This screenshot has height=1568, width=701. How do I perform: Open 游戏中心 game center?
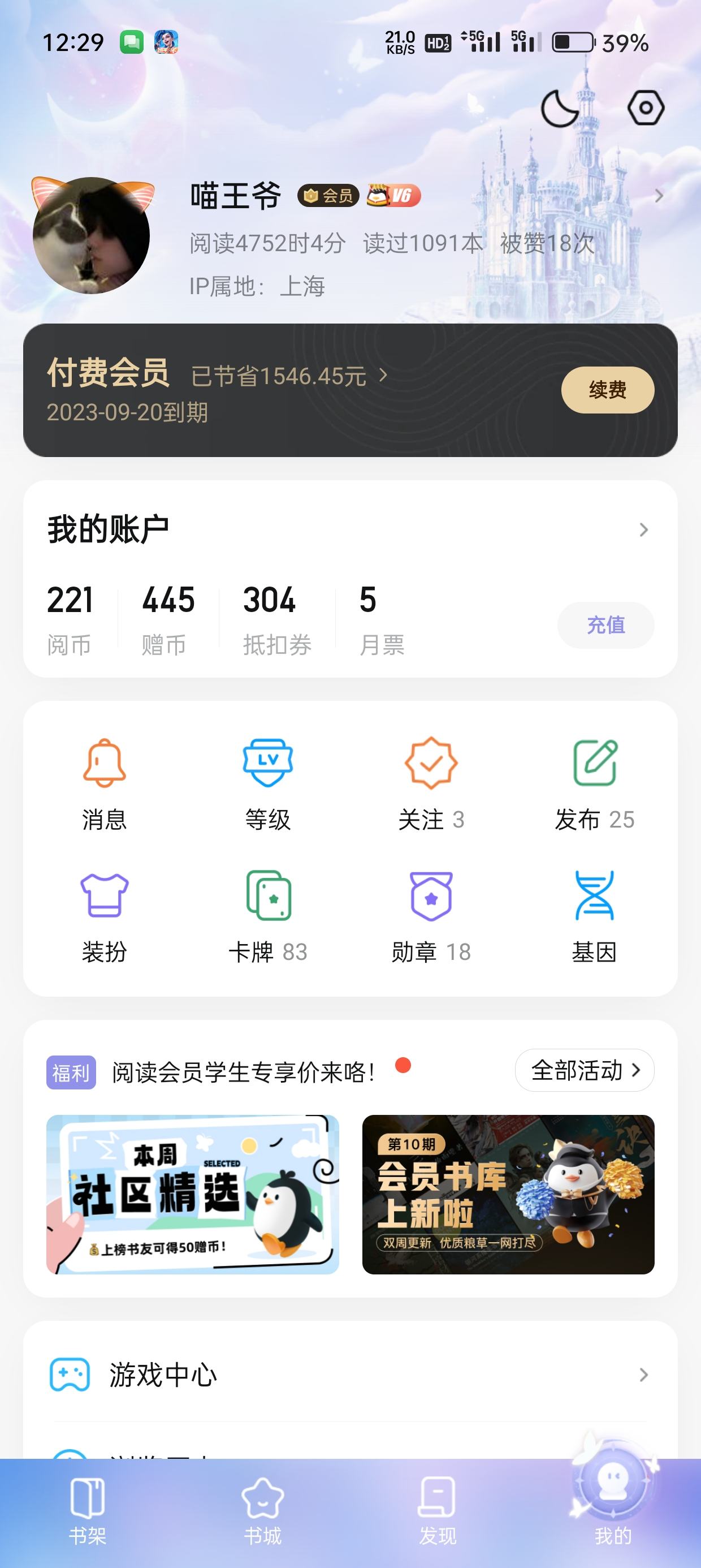point(350,1375)
